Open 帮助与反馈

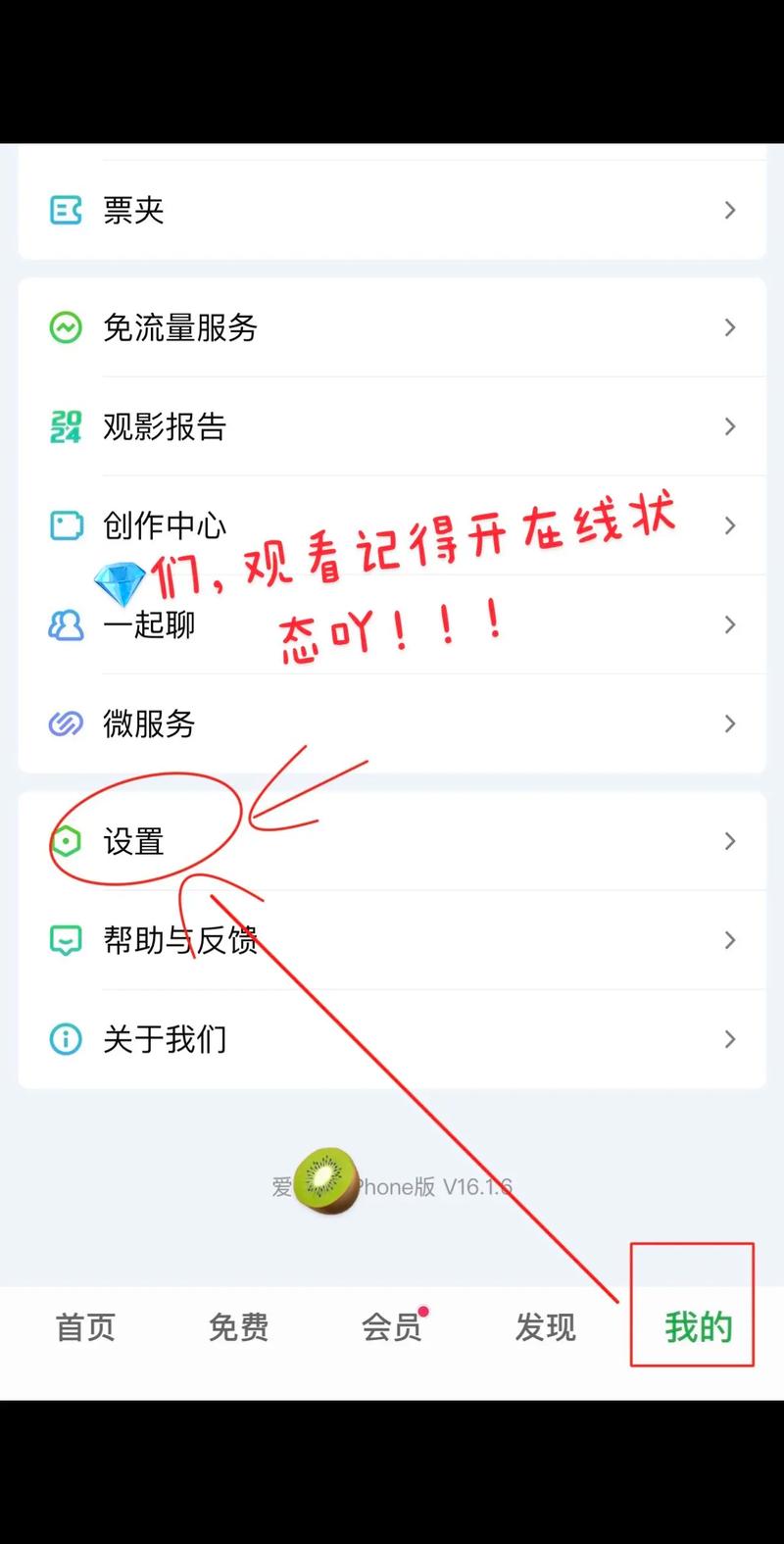(x=392, y=940)
